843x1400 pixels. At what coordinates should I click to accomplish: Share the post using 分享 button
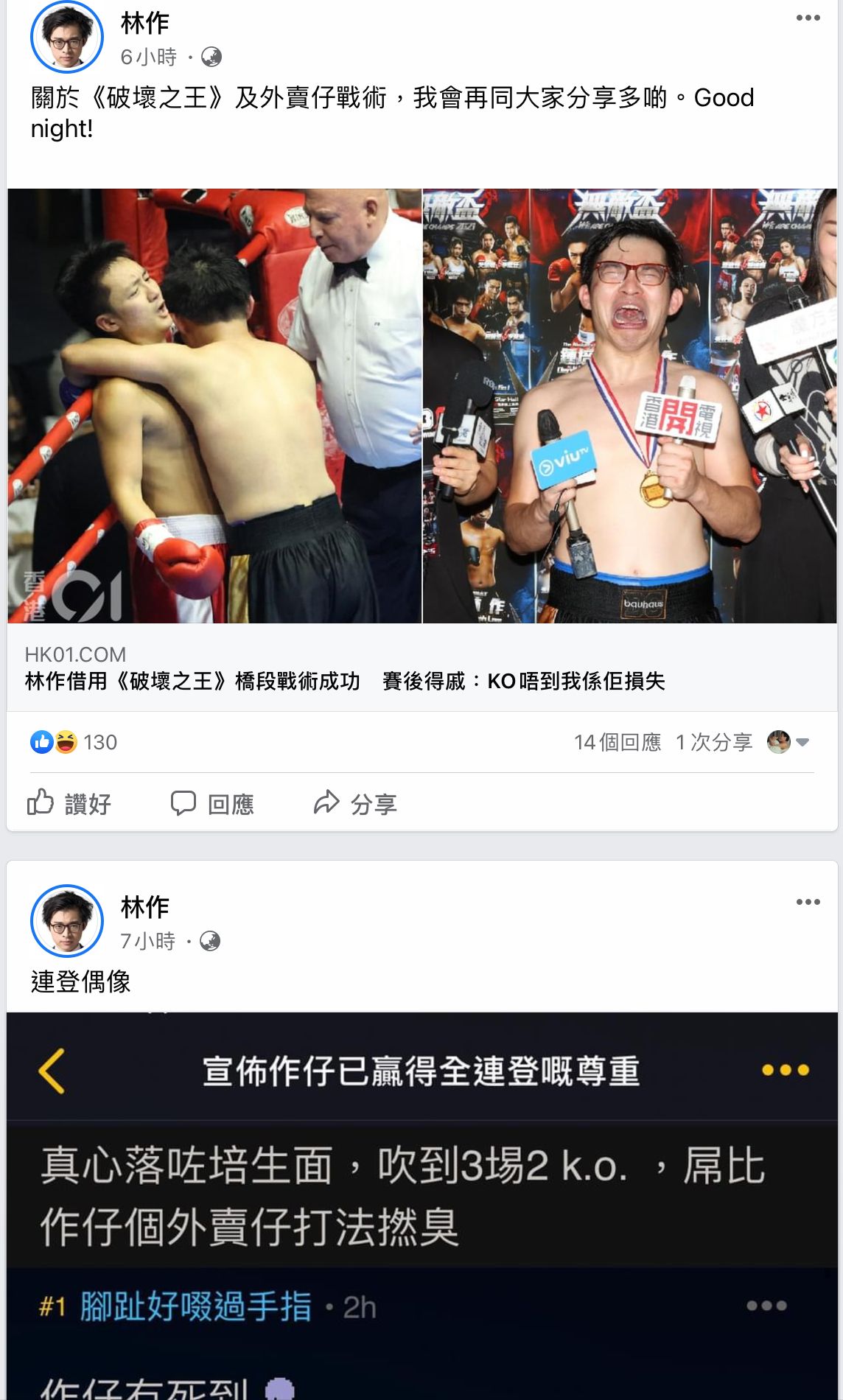coord(355,803)
